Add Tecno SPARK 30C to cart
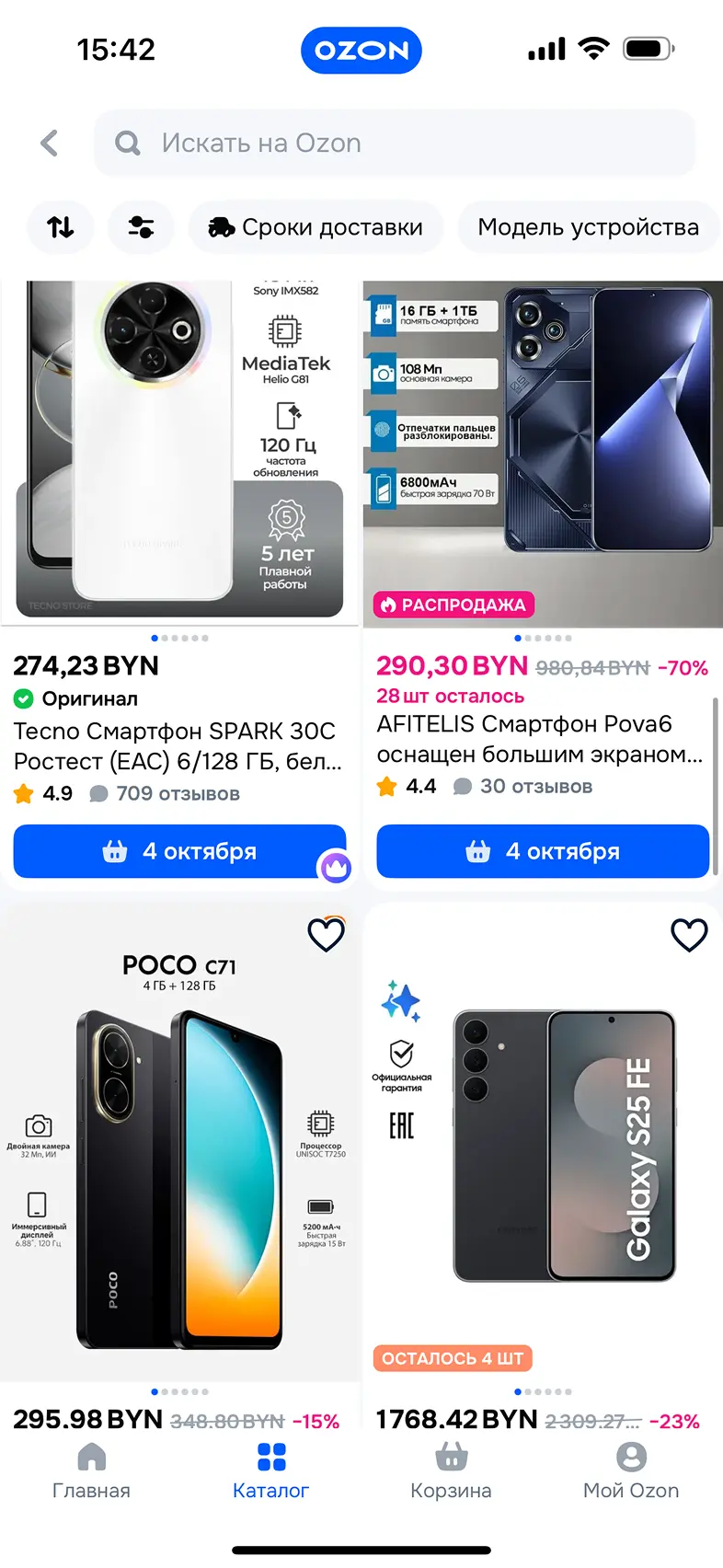 [179, 851]
